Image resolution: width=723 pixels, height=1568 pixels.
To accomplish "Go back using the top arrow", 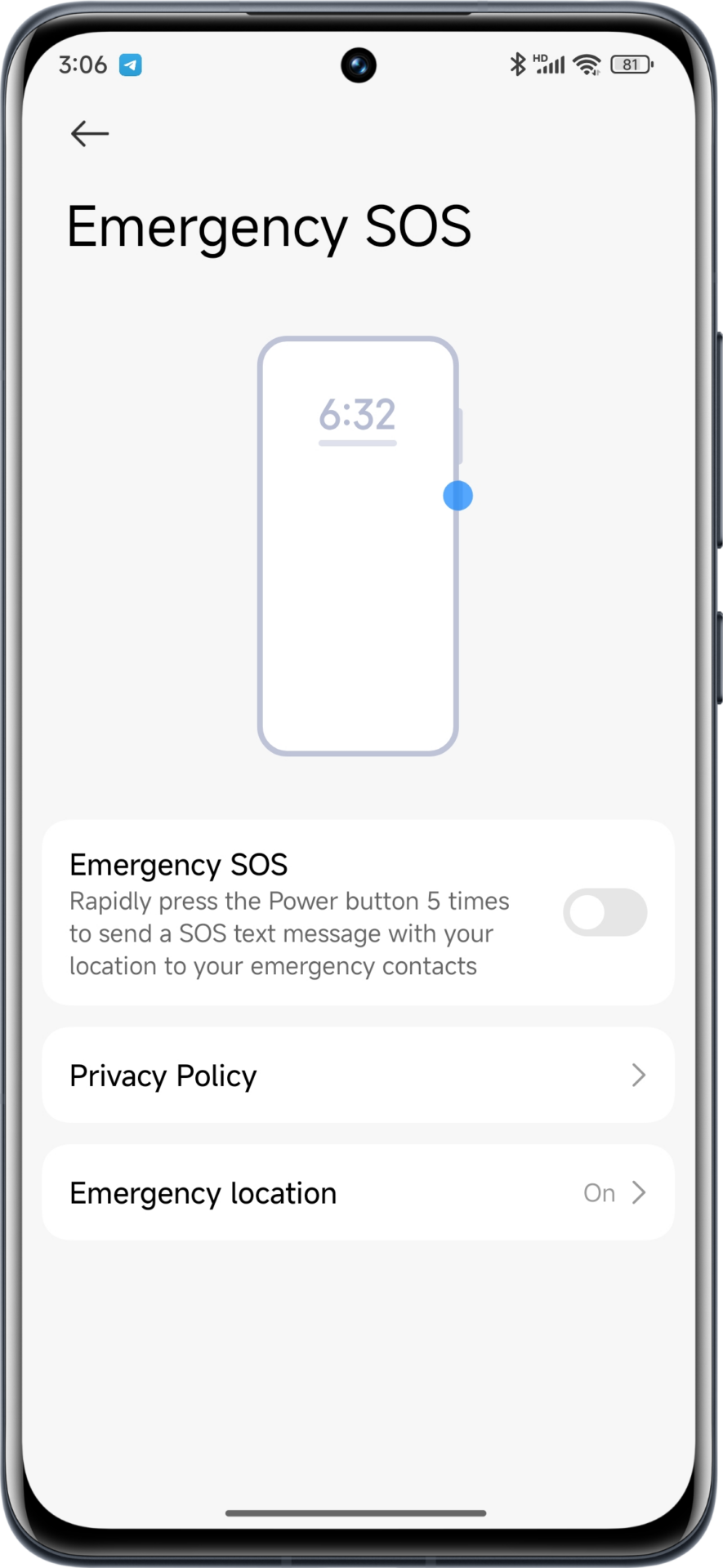I will point(90,133).
